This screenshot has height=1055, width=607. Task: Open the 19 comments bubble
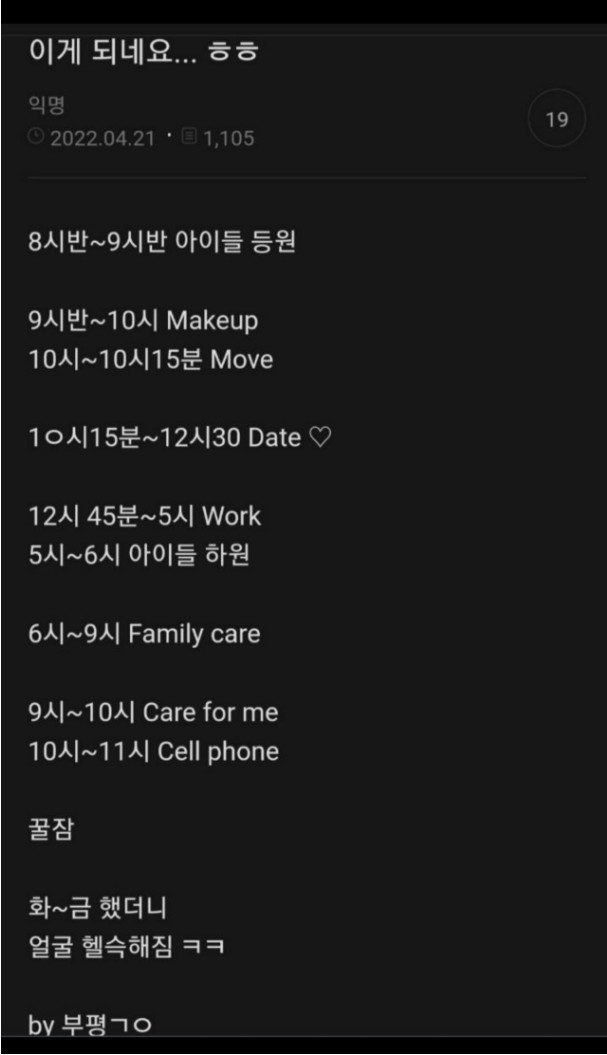coord(556,121)
